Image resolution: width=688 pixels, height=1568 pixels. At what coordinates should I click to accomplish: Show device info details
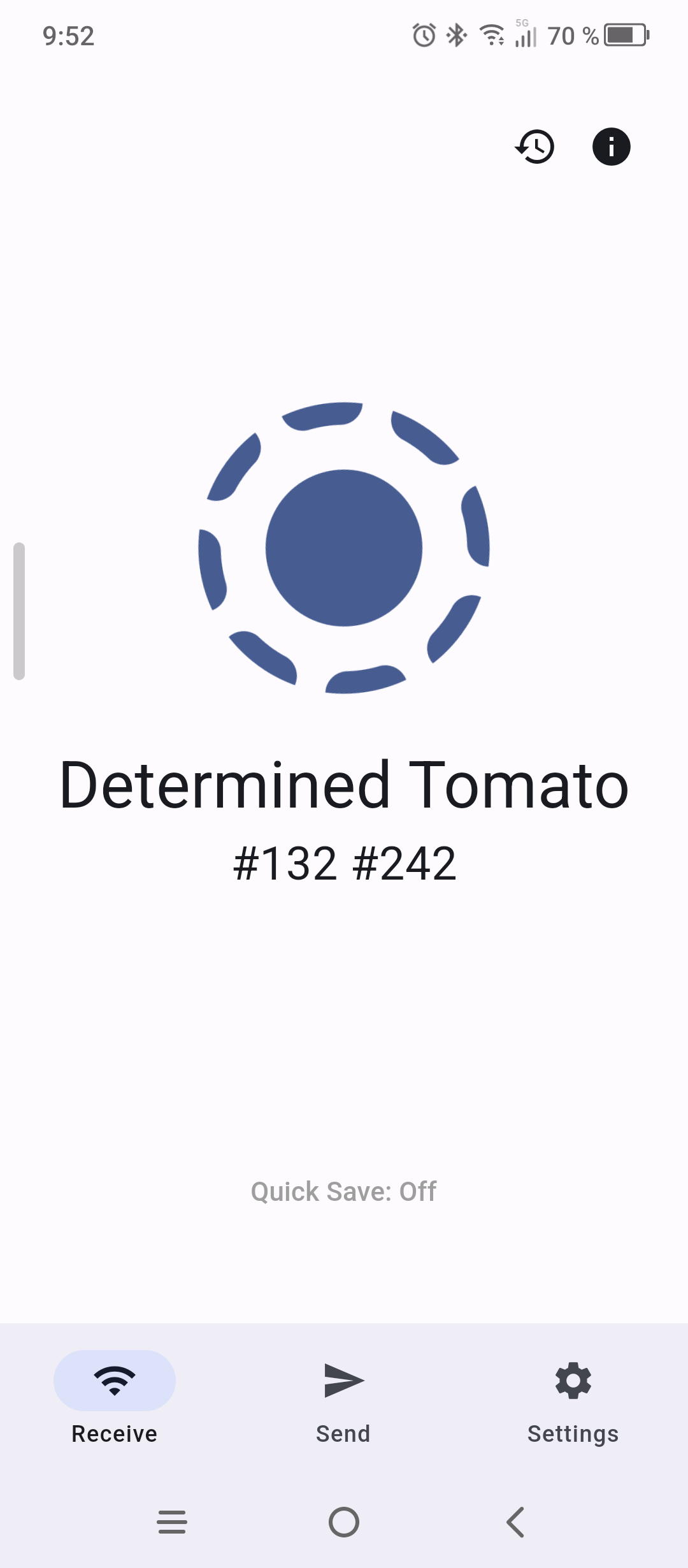[611, 147]
